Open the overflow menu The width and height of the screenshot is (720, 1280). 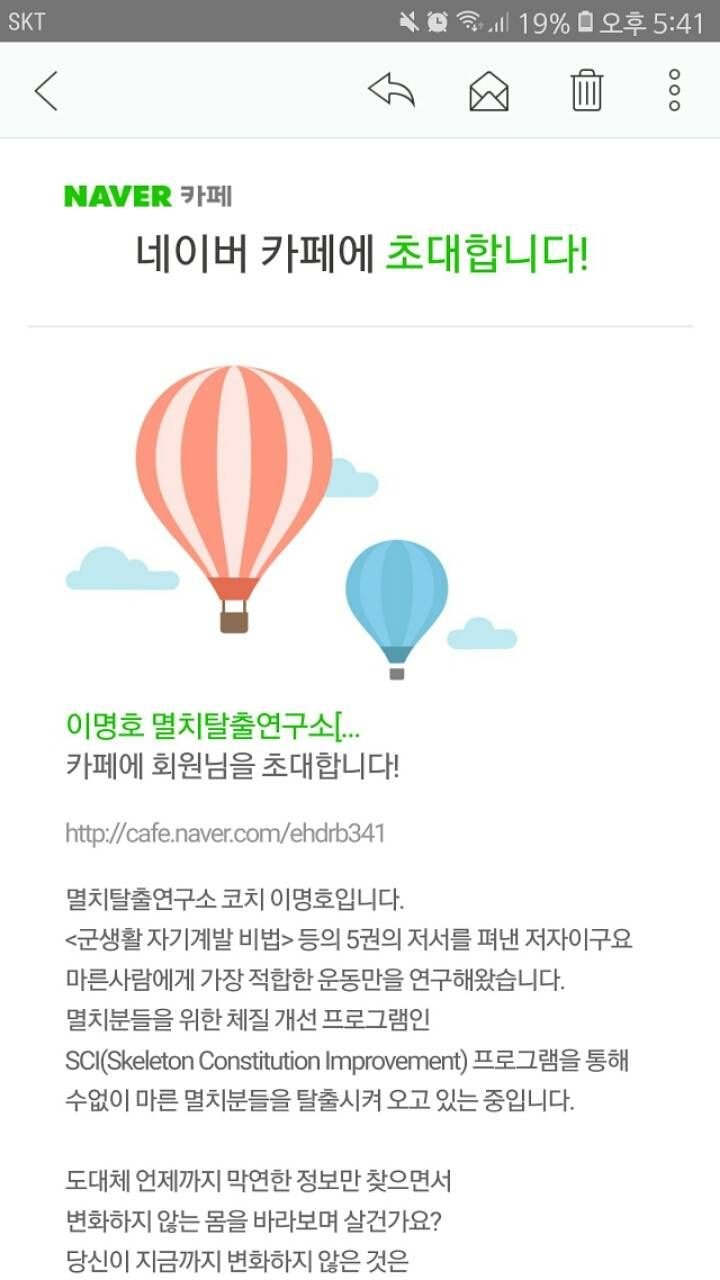tap(675, 91)
